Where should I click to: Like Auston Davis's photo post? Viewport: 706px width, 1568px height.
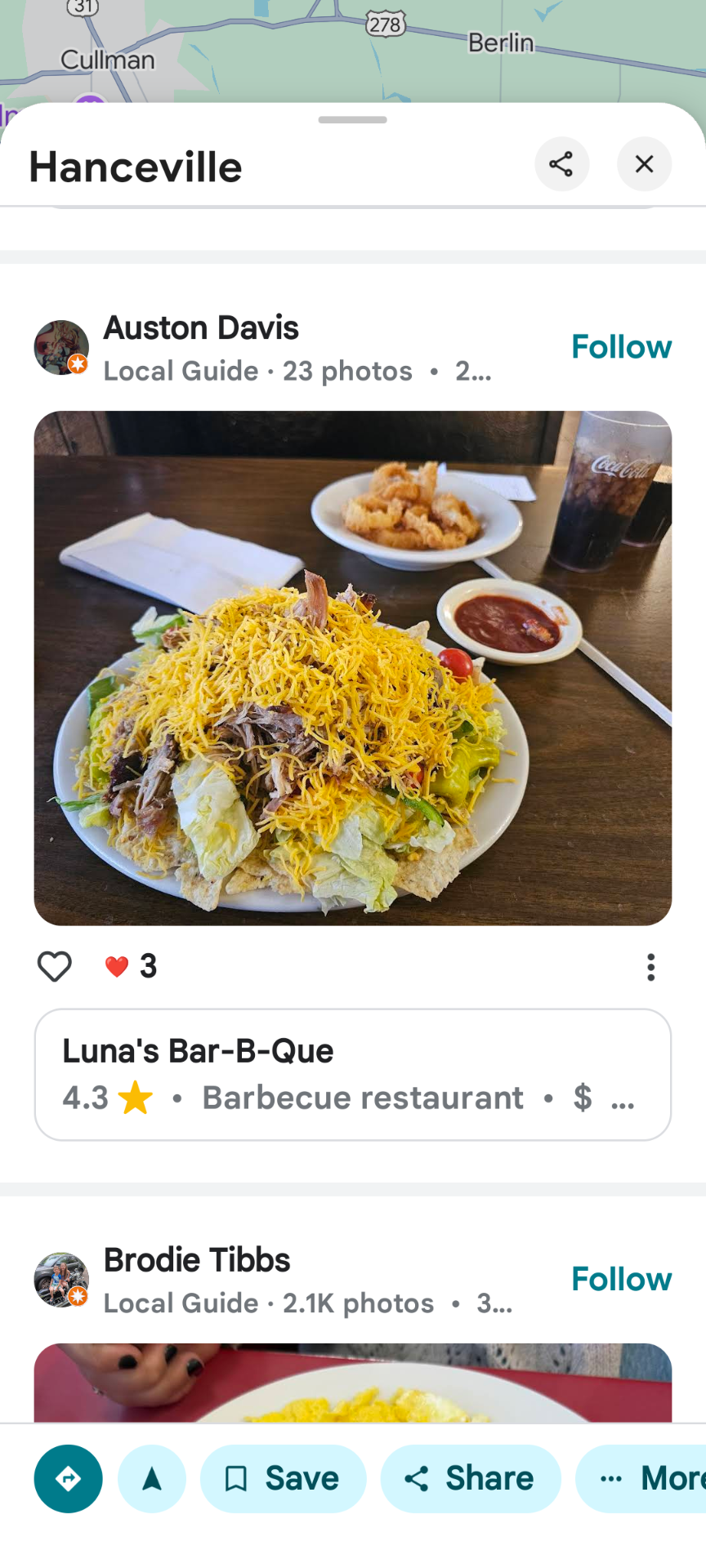[x=55, y=966]
